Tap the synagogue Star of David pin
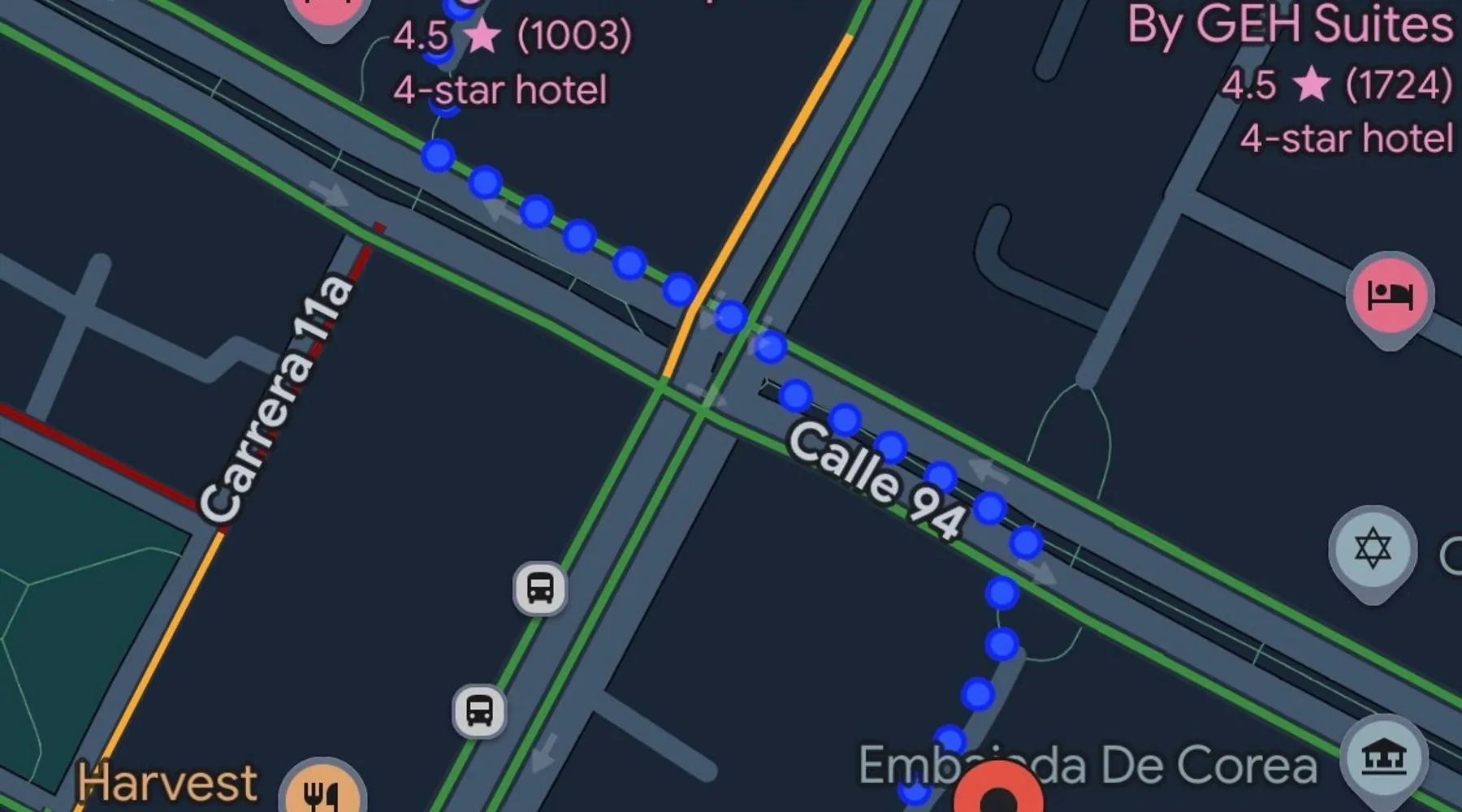This screenshot has width=1462, height=812. 1373,549
